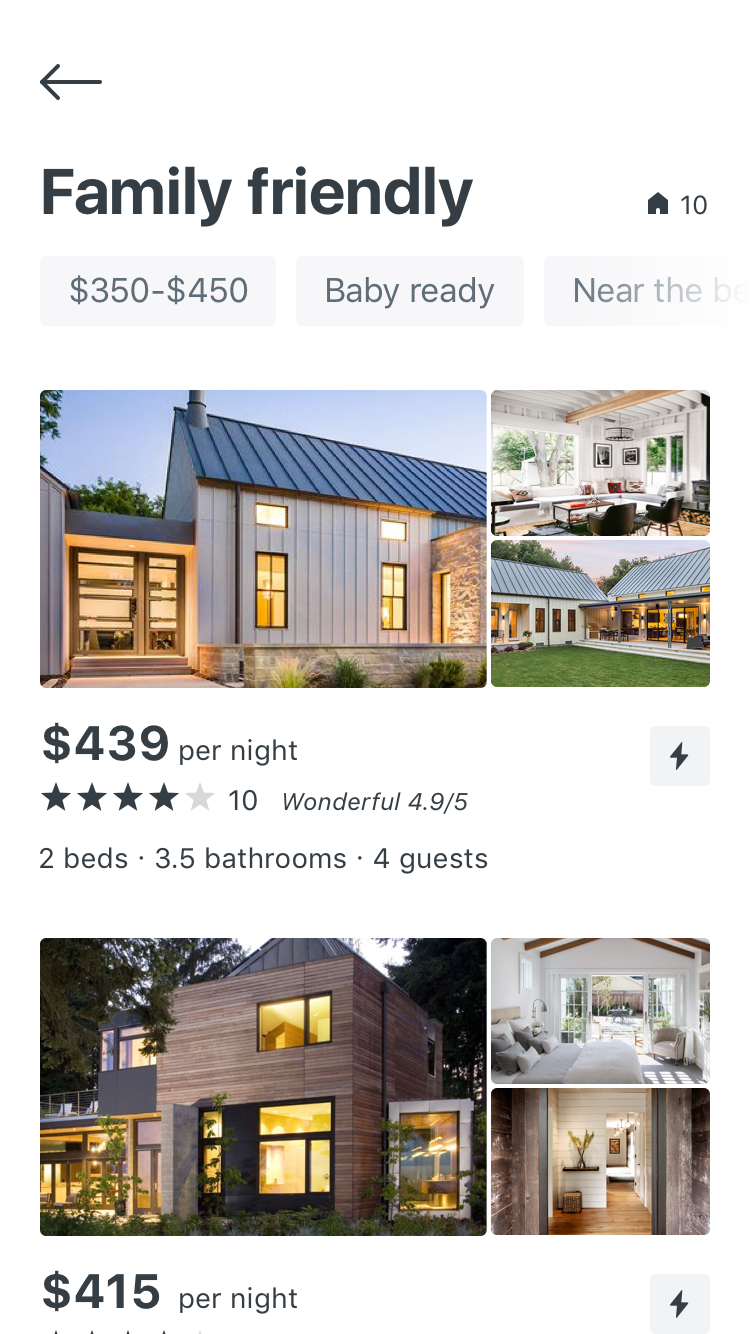
Task: View the $415 listing bedroom photo
Action: [600, 1011]
